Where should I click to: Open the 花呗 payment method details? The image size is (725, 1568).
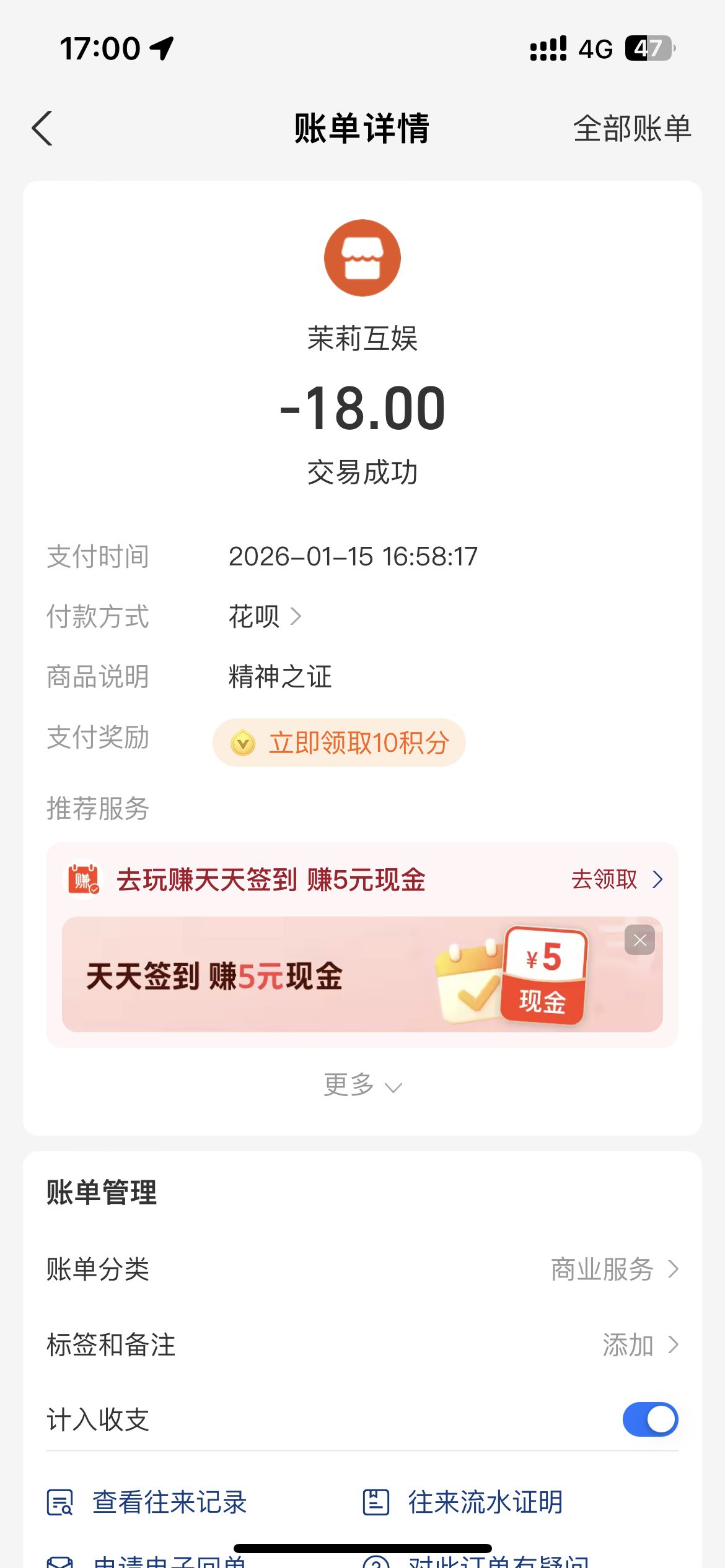point(265,617)
